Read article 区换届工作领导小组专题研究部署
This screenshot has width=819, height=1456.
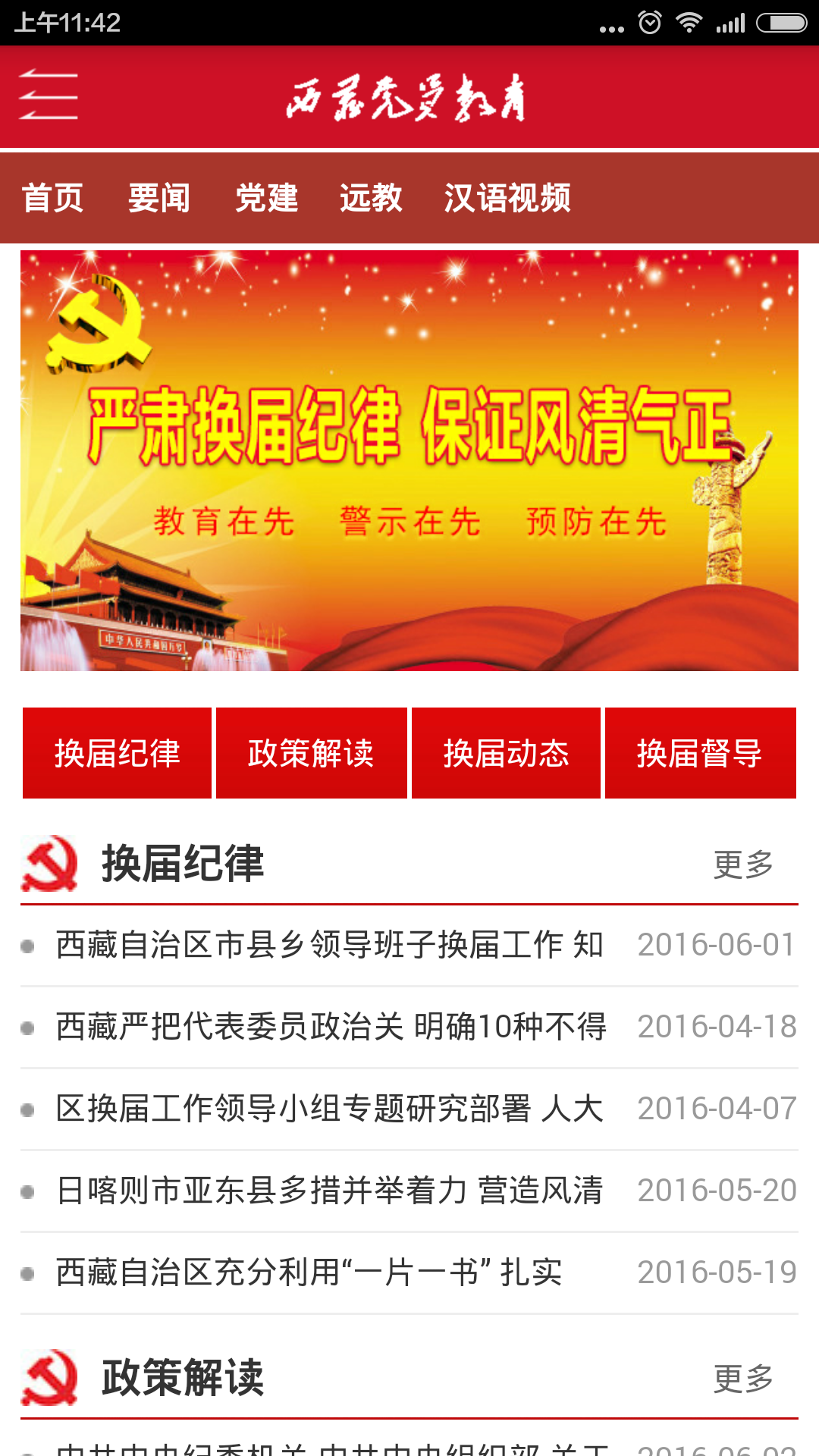coord(409,1109)
